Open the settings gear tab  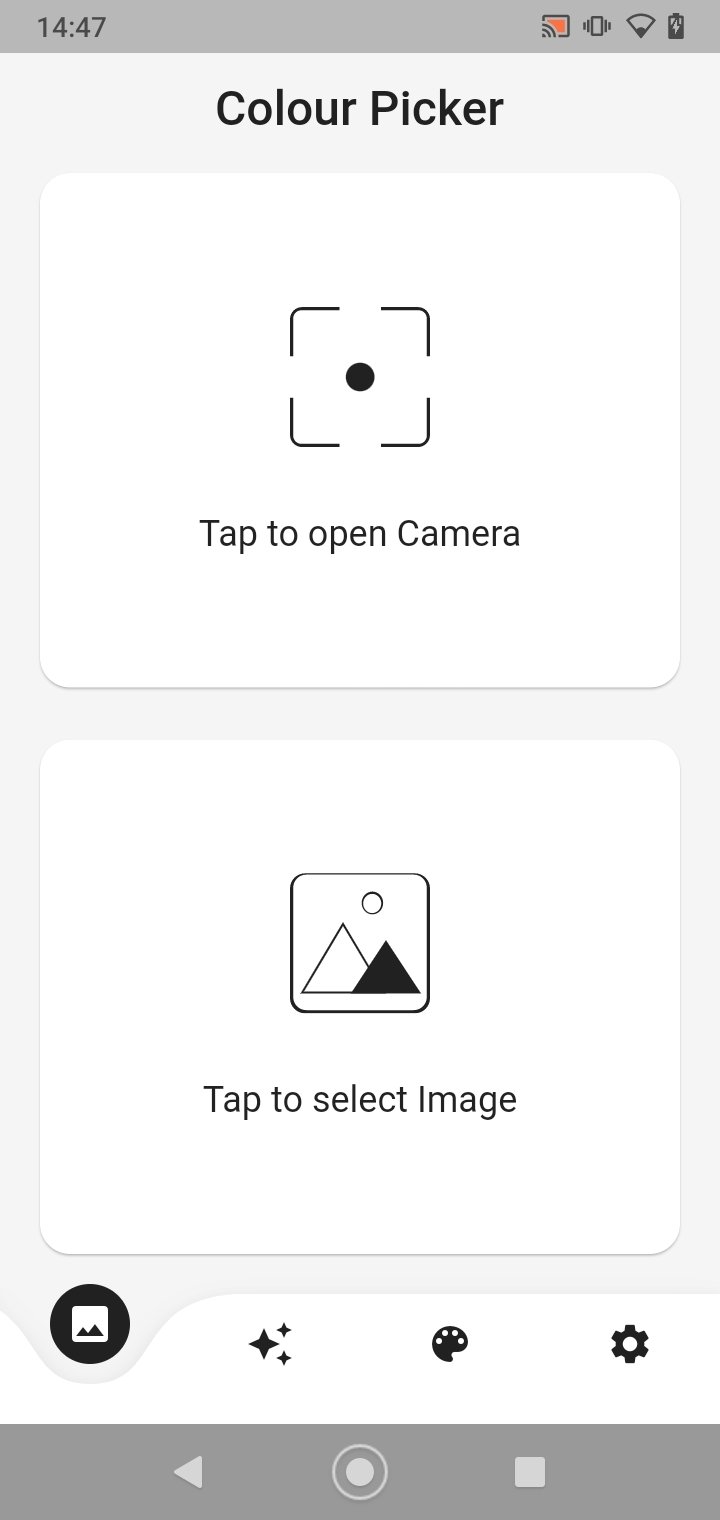point(630,1344)
